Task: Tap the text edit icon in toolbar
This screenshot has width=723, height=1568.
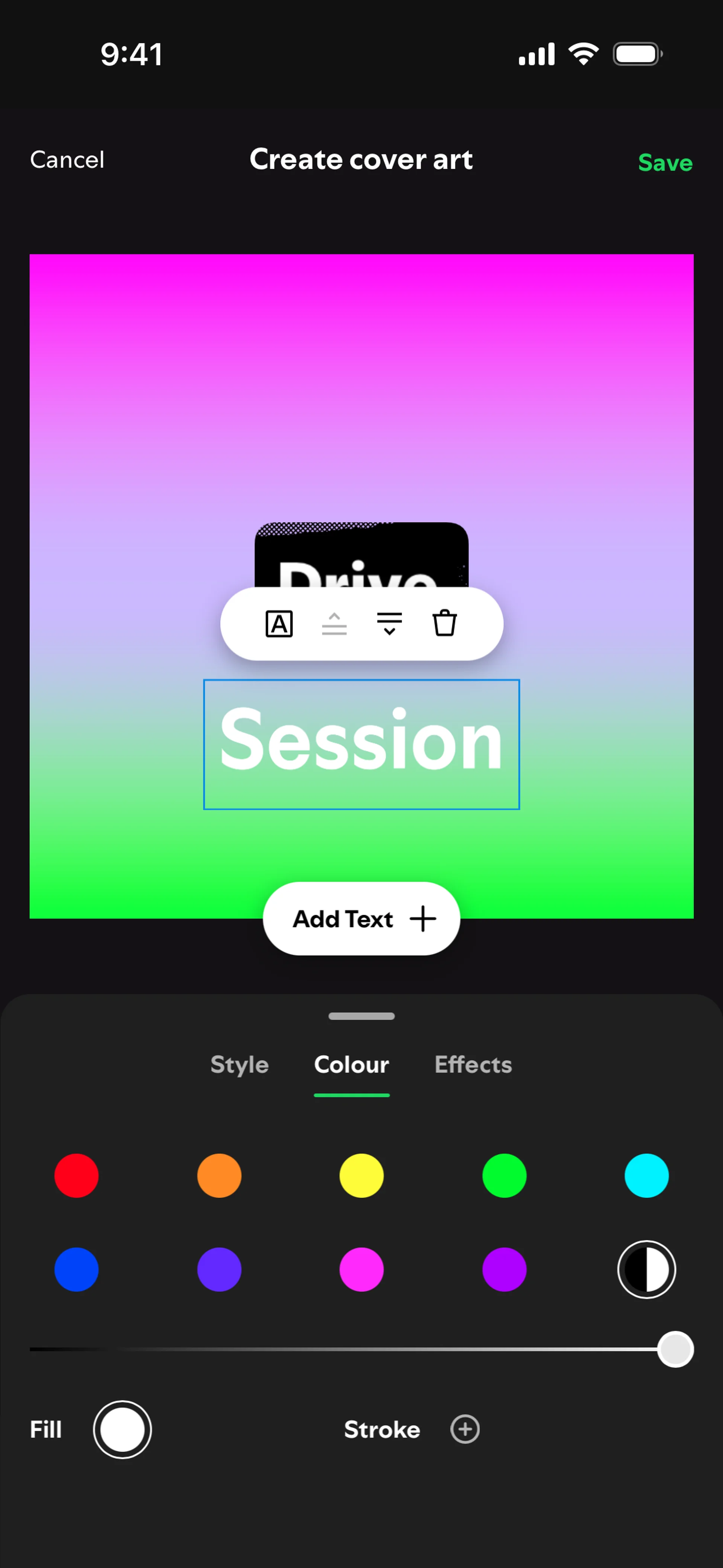Action: (x=279, y=624)
